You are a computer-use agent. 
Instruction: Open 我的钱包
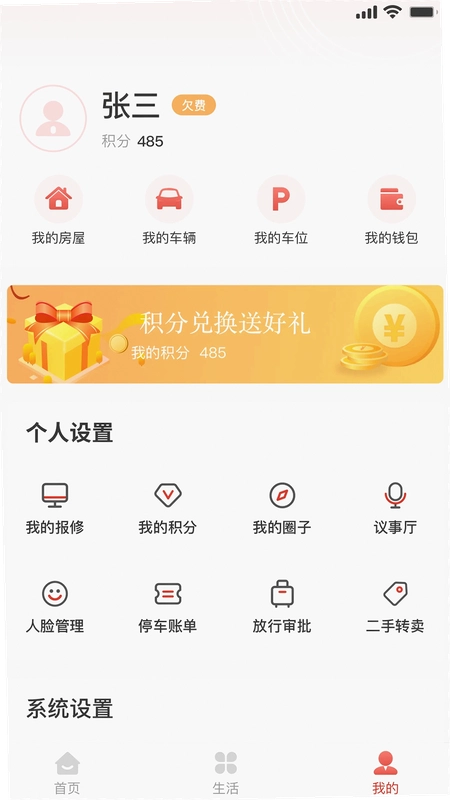(391, 210)
